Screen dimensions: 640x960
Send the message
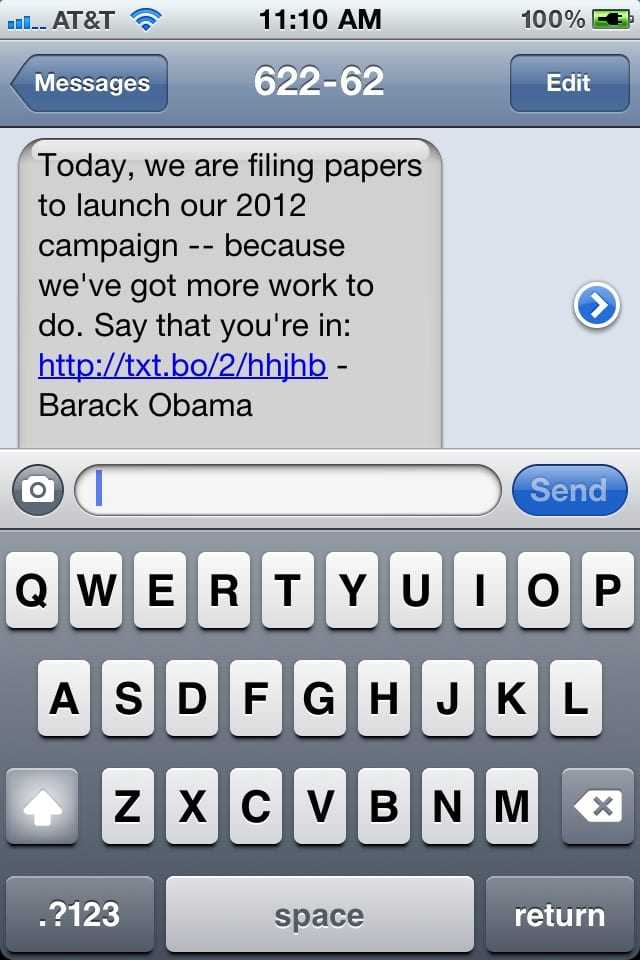coord(569,490)
